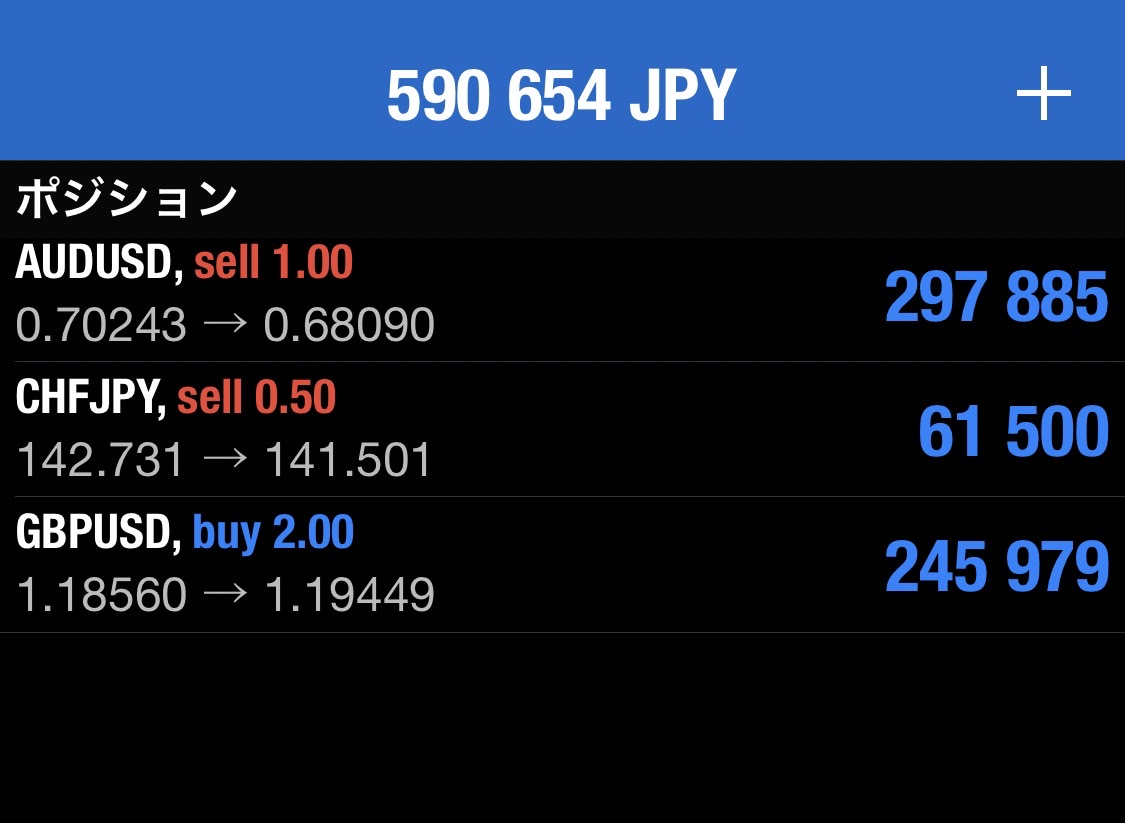Open the AUDUSD sell 1.00 position
Image resolution: width=1125 pixels, height=823 pixels.
pyautogui.click(x=560, y=297)
